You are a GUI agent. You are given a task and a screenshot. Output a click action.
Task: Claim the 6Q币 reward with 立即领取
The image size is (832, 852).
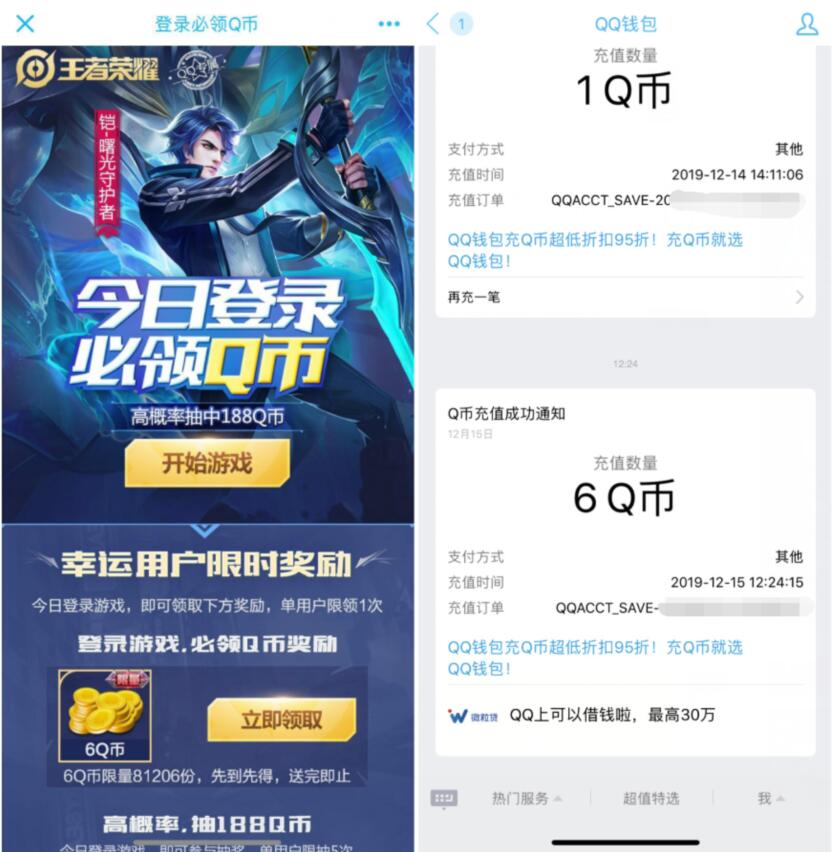(281, 720)
